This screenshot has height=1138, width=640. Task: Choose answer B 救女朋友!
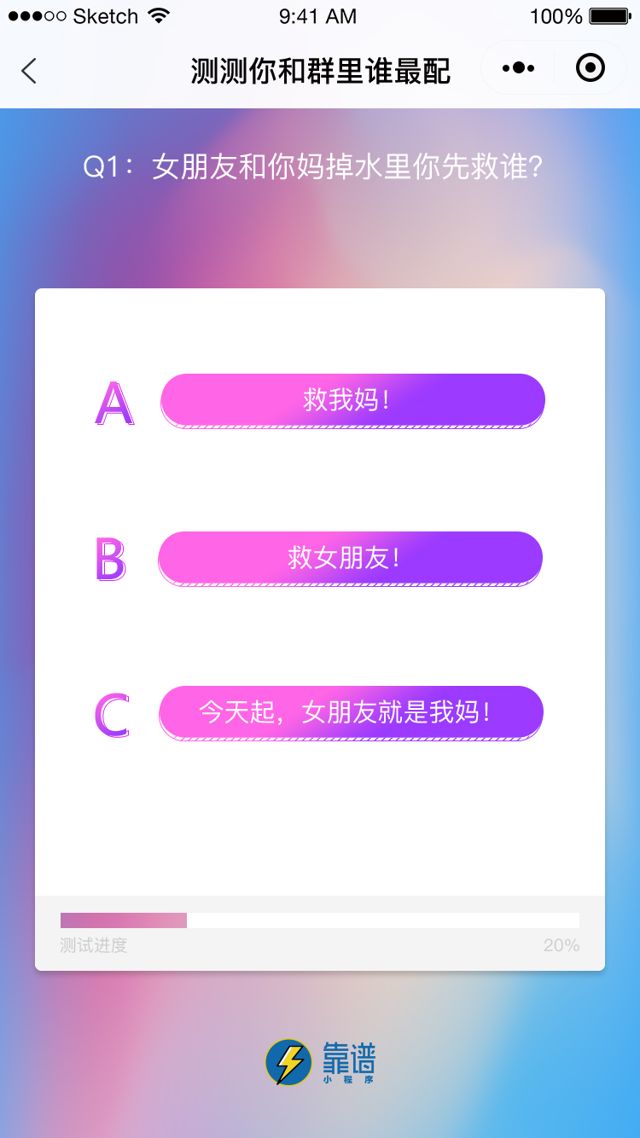click(350, 557)
